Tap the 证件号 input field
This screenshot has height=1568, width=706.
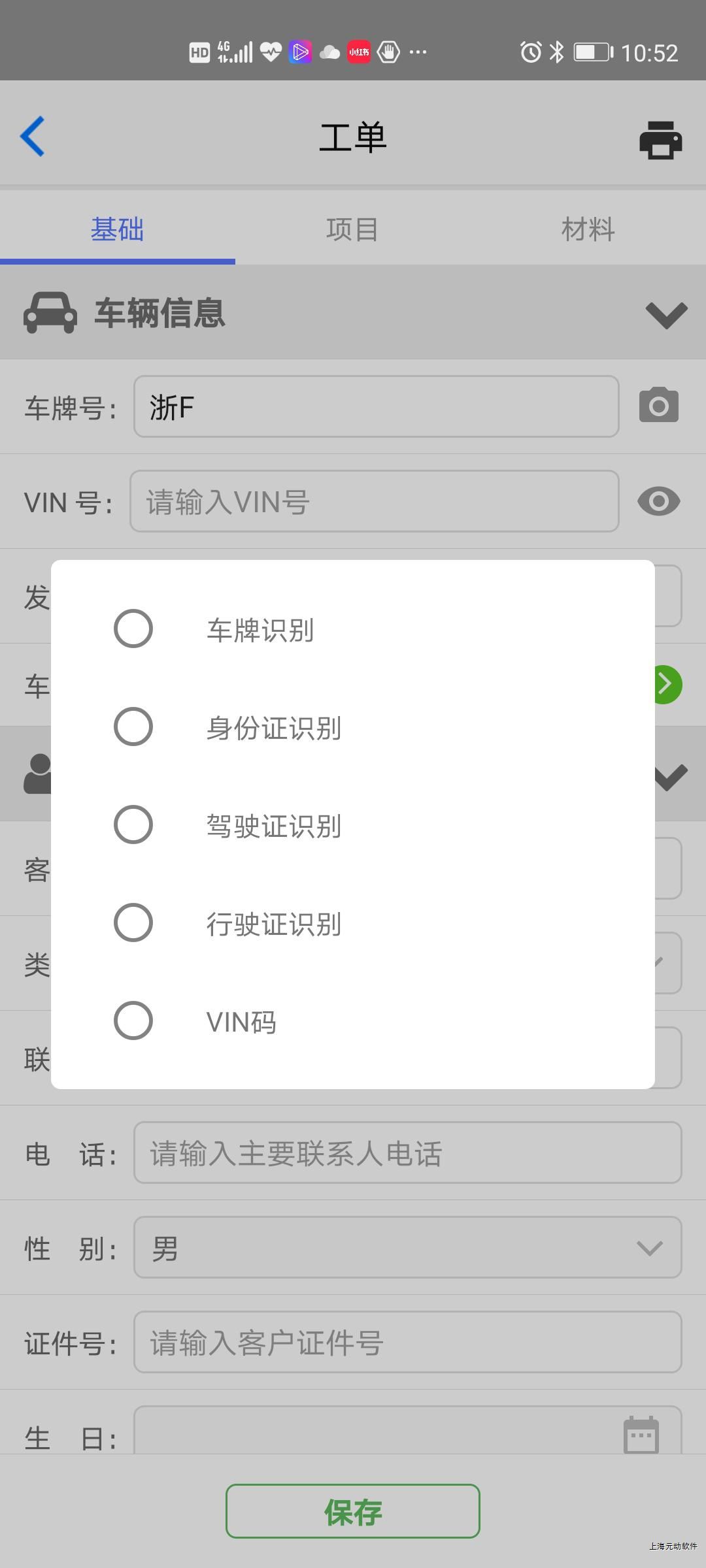[407, 1343]
